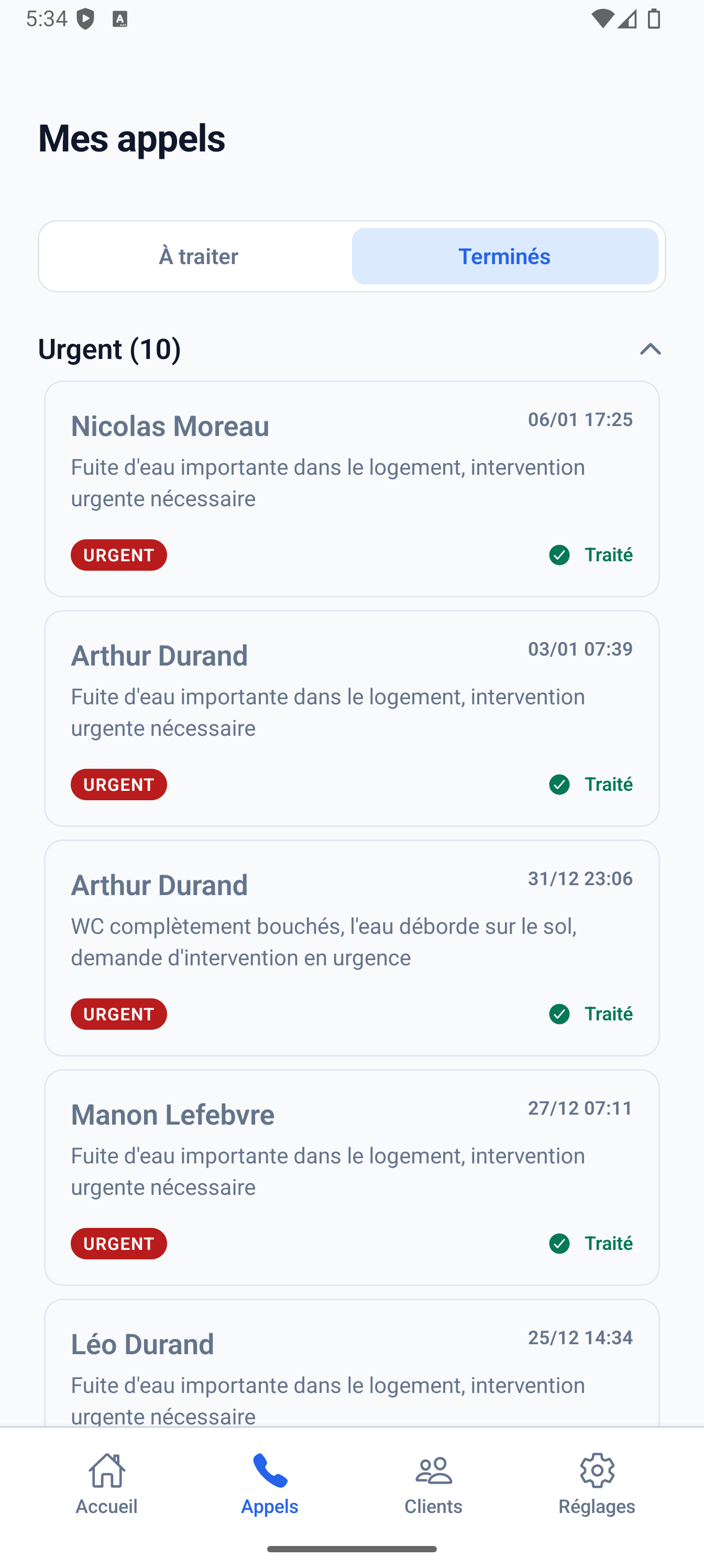Image resolution: width=704 pixels, height=1568 pixels.
Task: Click the URGENT badge on the 31/12 Arthur Durand card
Action: pyautogui.click(x=119, y=1014)
